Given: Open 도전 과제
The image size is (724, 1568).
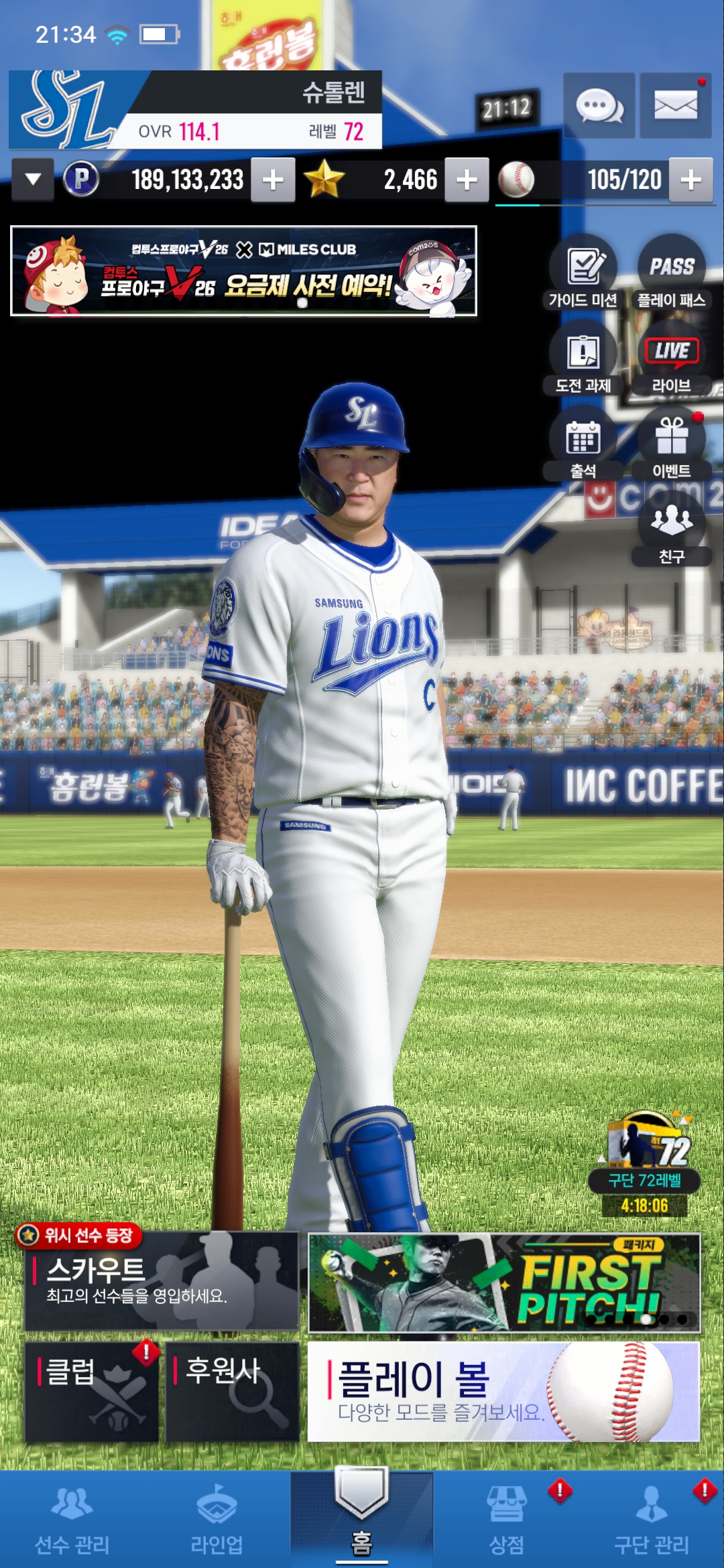Looking at the screenshot, I should [x=583, y=358].
